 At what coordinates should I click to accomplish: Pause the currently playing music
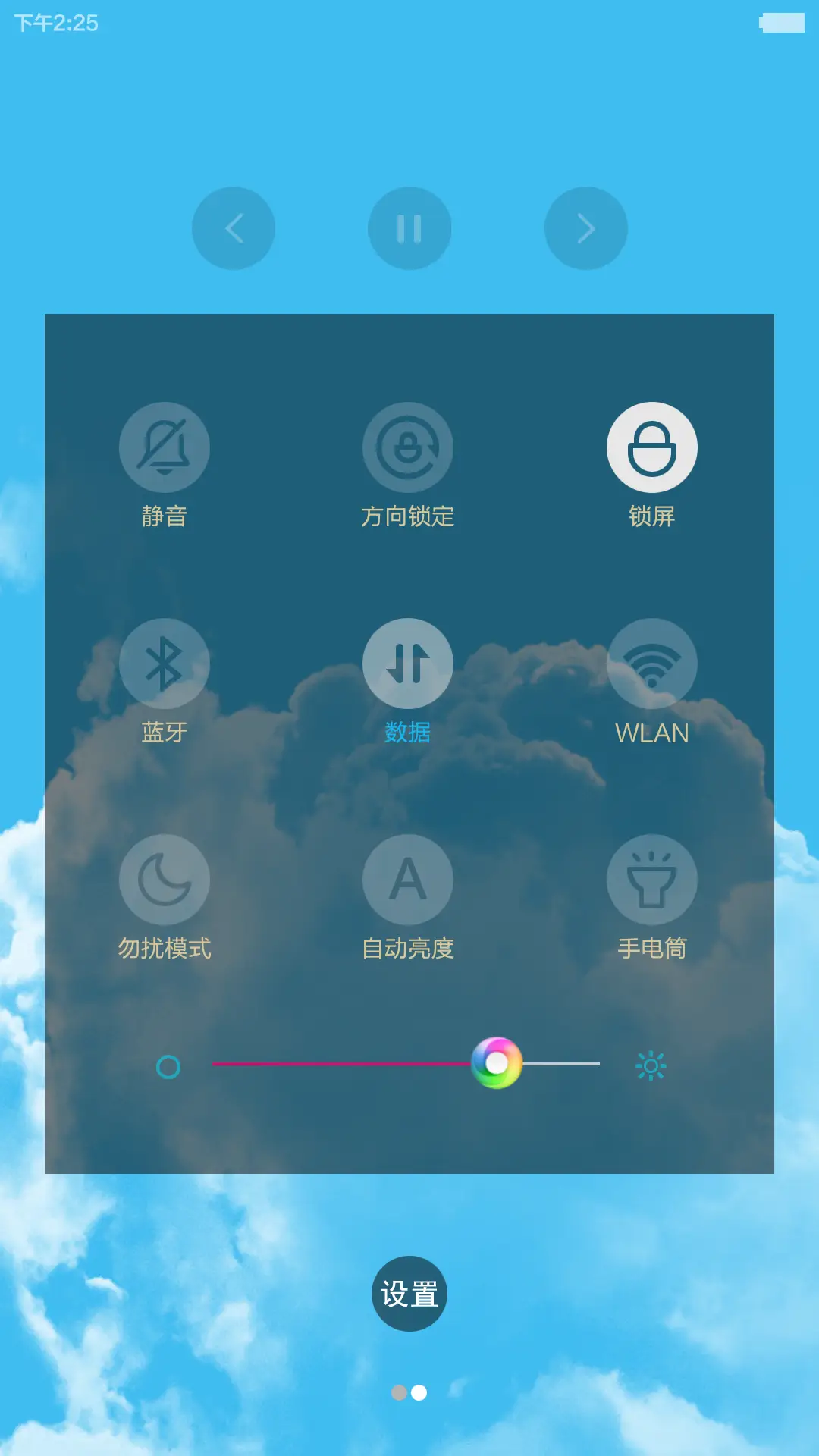pos(409,227)
